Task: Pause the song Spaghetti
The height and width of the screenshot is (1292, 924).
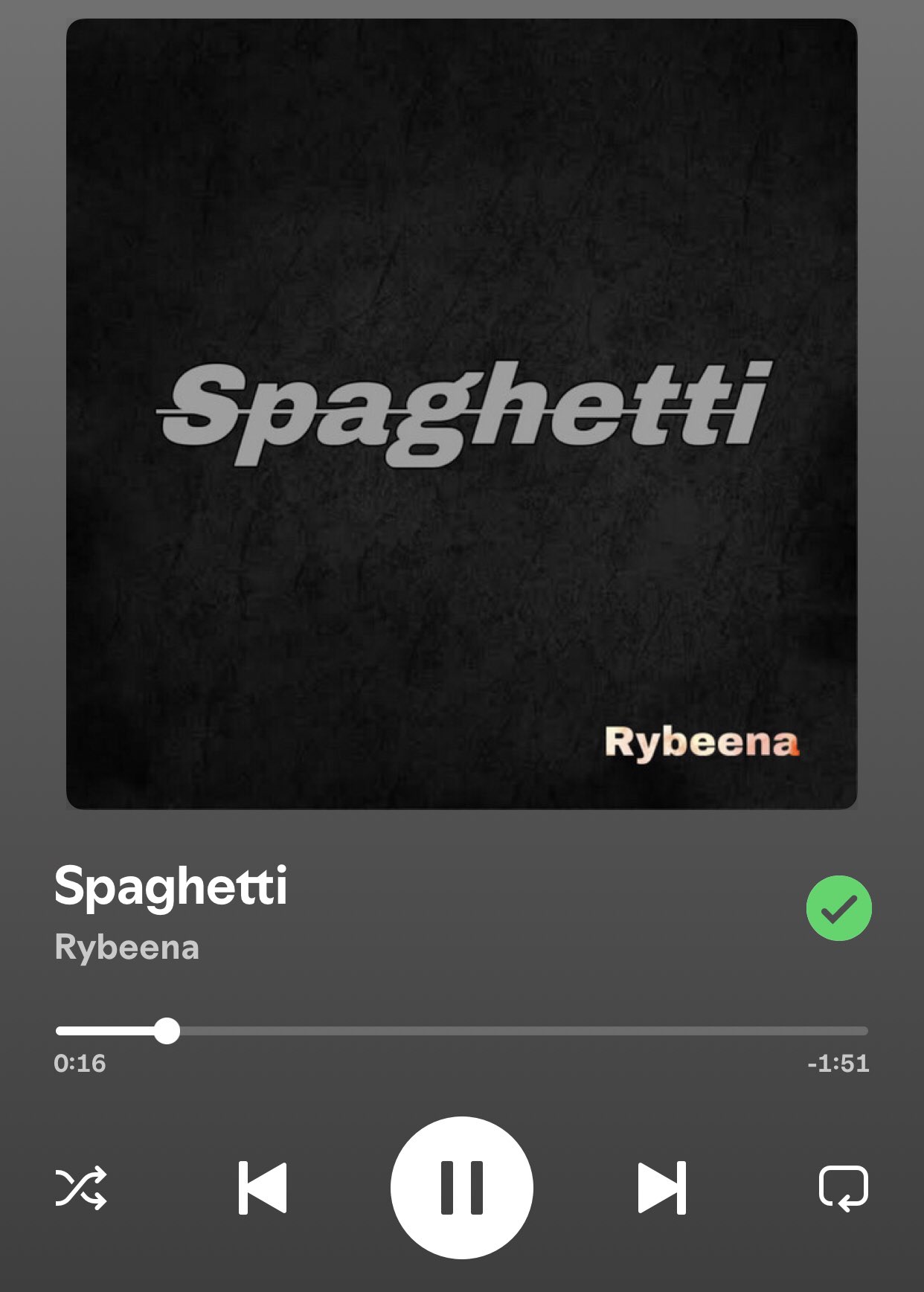Action: 461,1187
